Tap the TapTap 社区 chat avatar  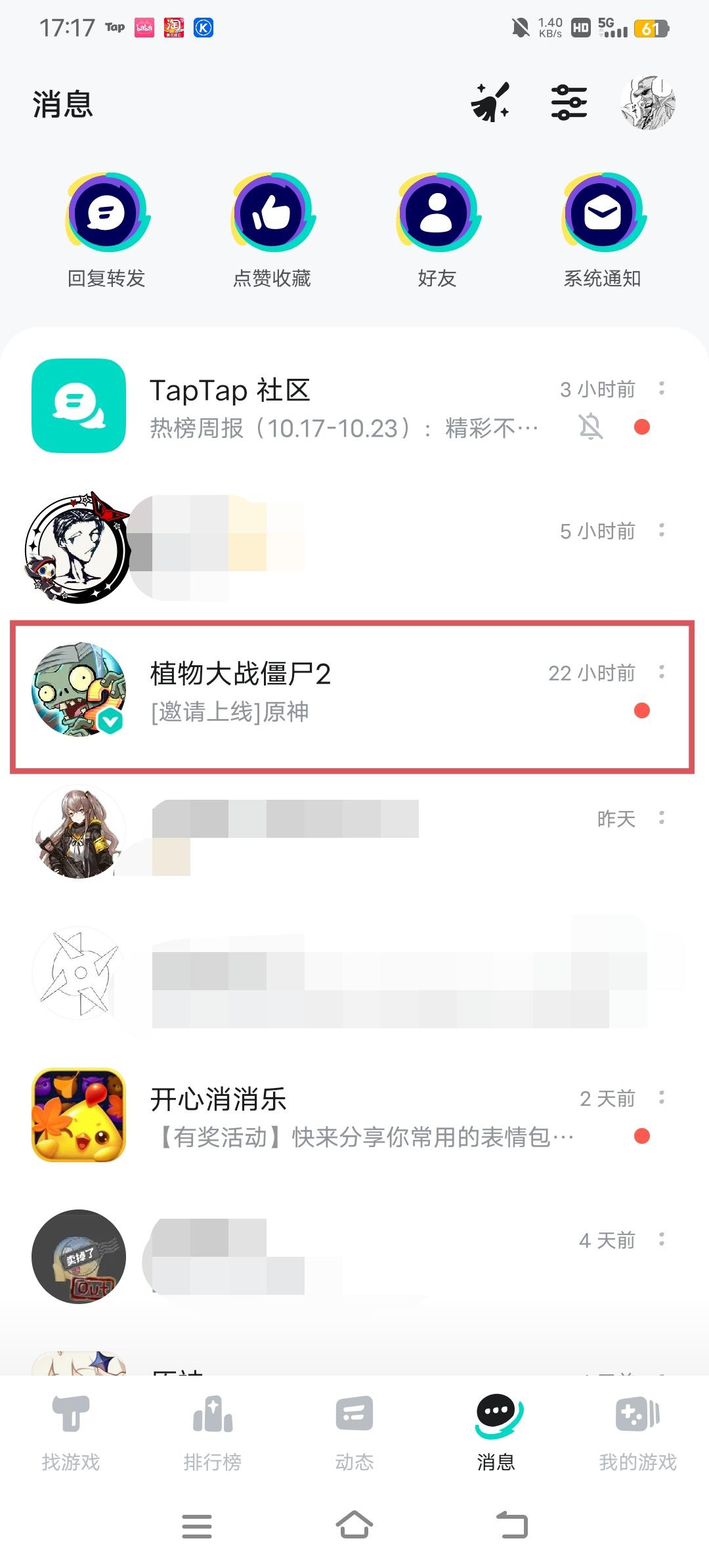point(78,405)
